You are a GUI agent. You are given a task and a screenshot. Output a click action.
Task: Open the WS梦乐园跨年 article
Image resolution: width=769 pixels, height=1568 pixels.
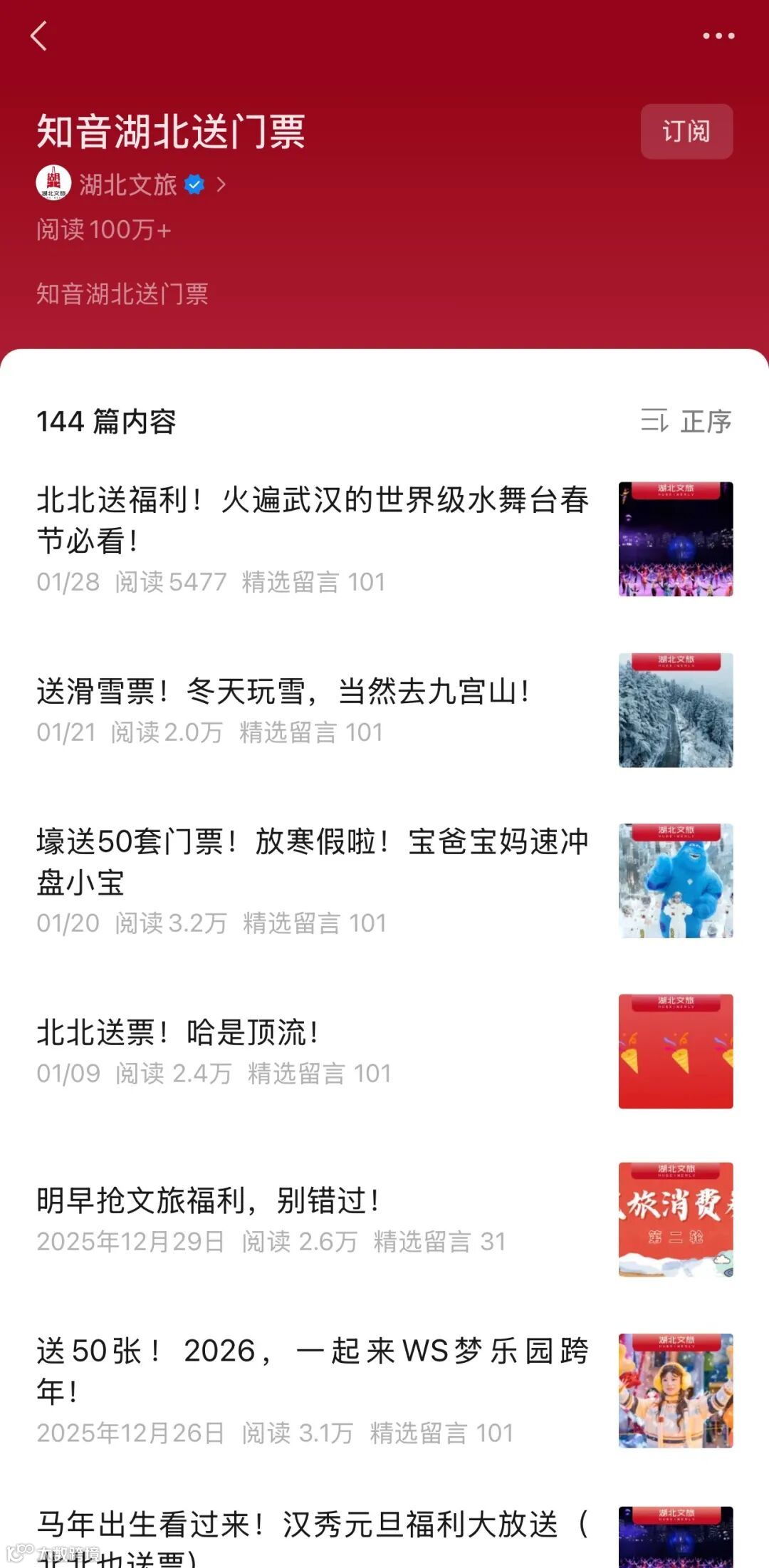[x=312, y=1371]
